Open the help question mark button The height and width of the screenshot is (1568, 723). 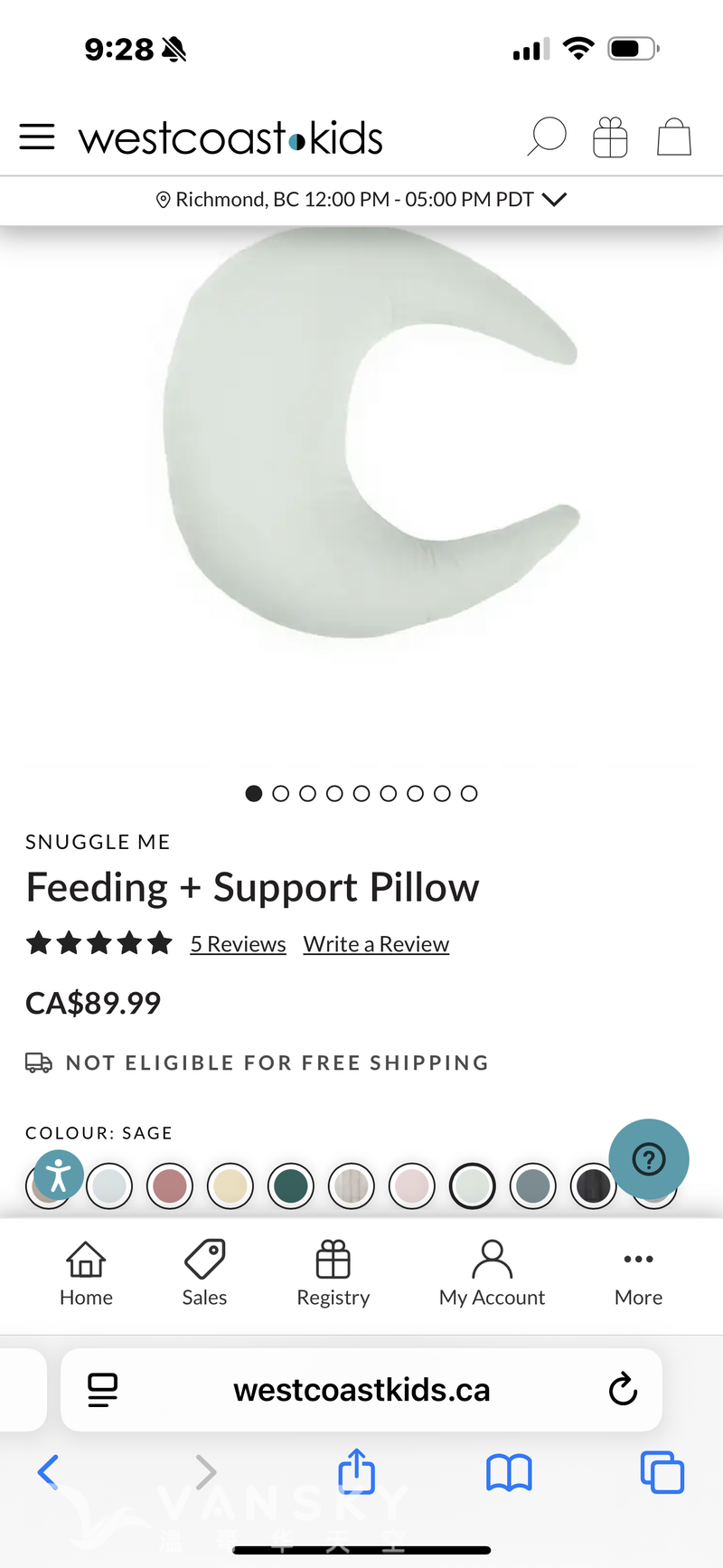coord(649,1159)
